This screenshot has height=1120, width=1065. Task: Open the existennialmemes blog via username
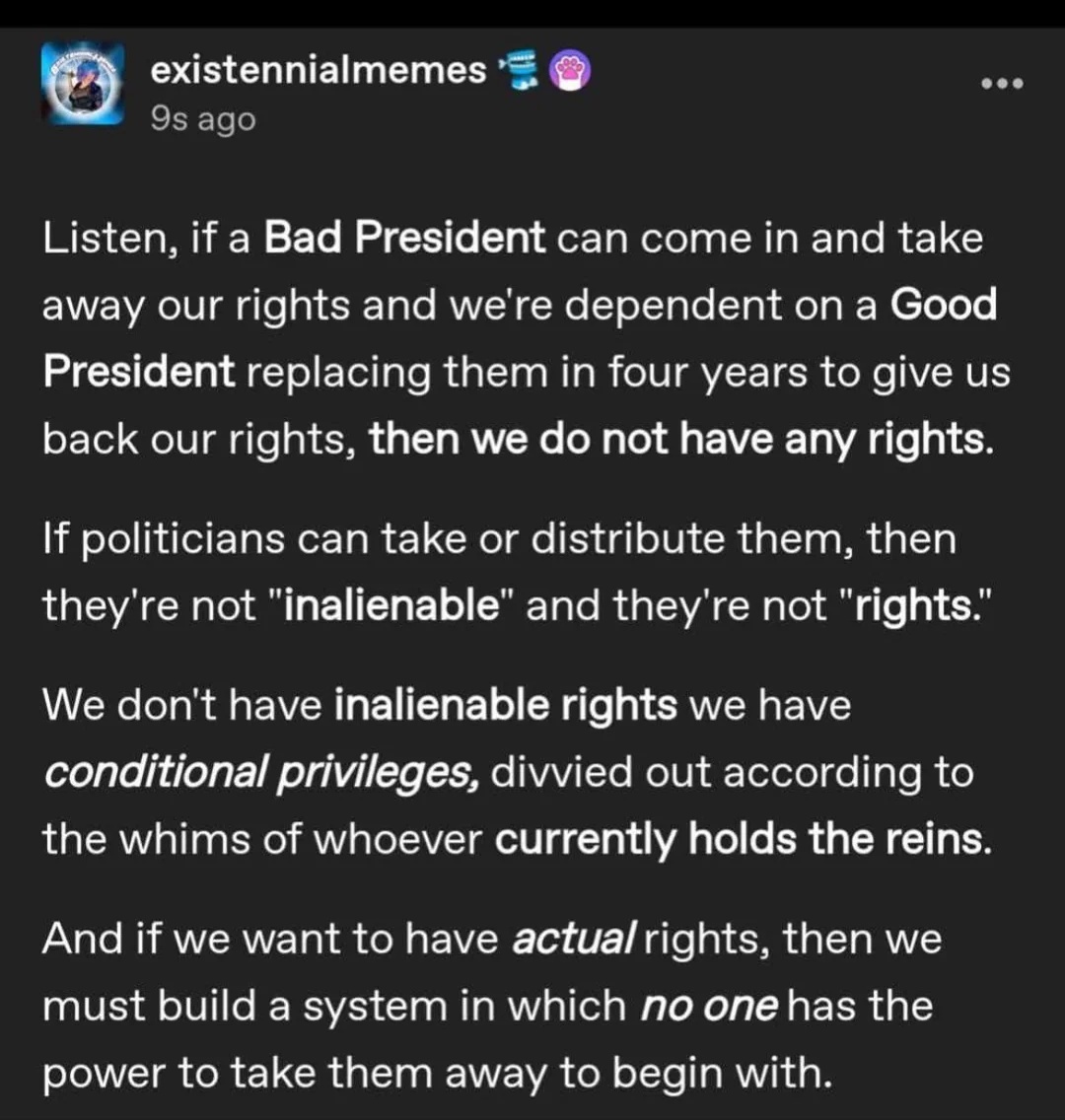point(318,69)
